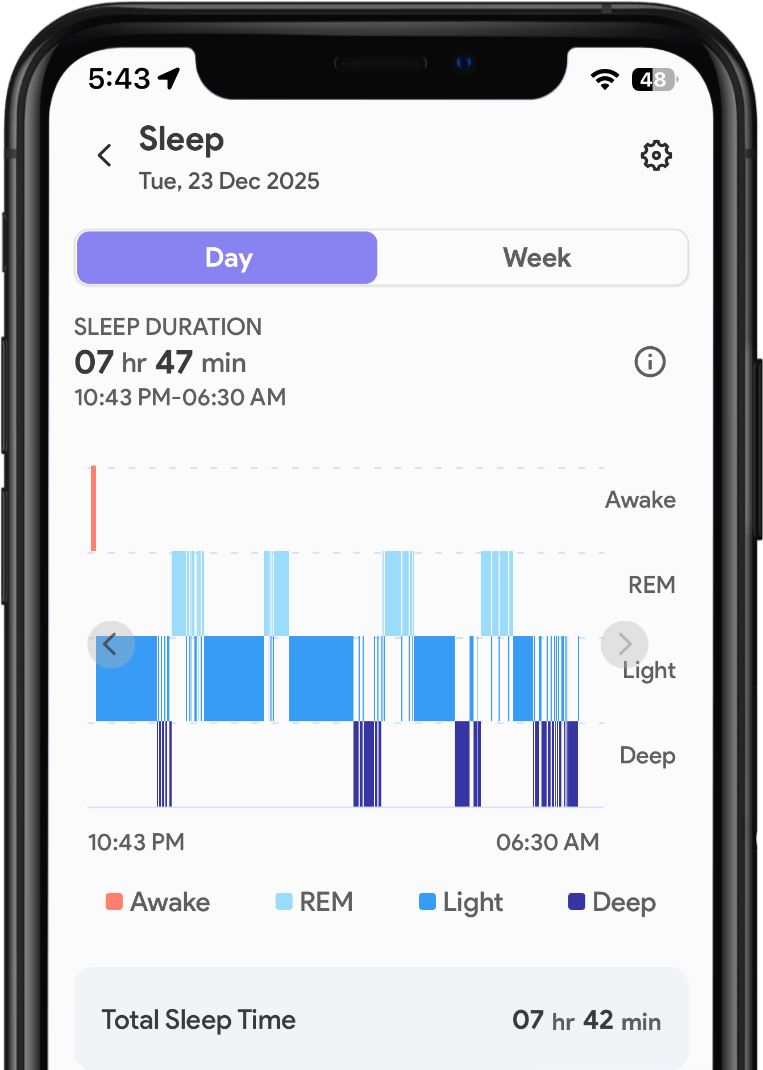The height and width of the screenshot is (1070, 763).
Task: Click the Awake color swatch
Action: click(x=112, y=902)
